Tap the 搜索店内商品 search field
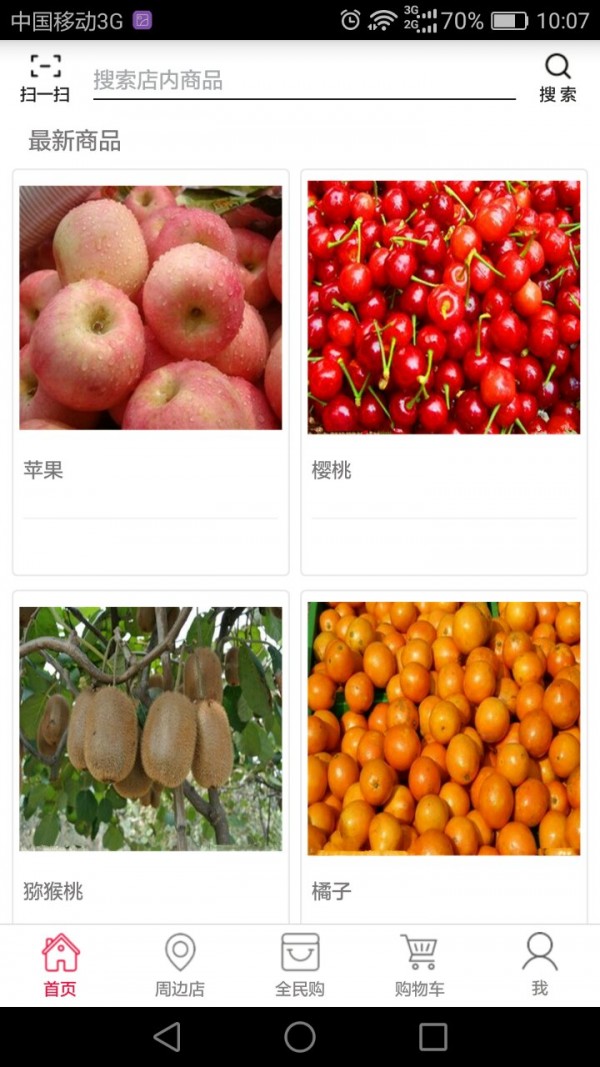The height and width of the screenshot is (1067, 600). click(303, 80)
